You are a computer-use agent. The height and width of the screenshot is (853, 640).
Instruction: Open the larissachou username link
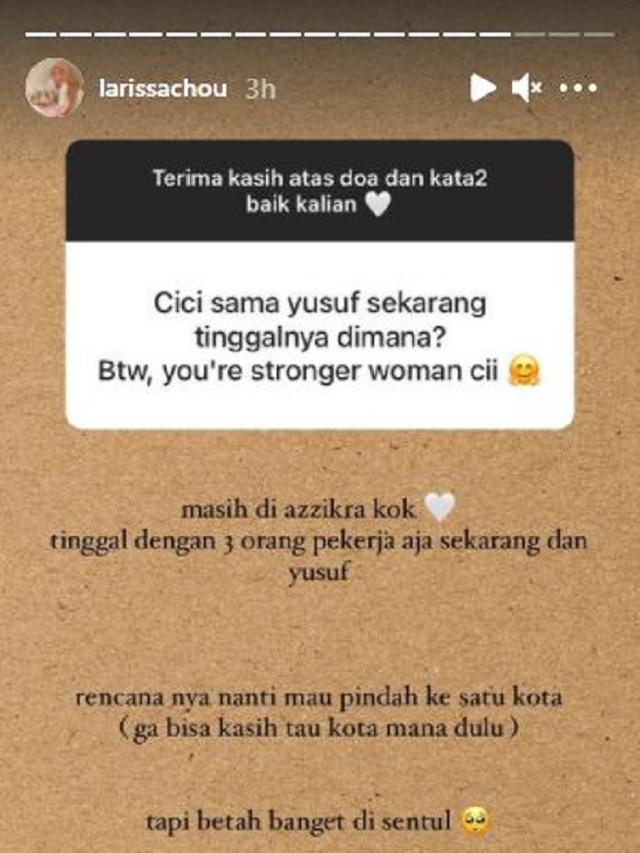tap(164, 89)
